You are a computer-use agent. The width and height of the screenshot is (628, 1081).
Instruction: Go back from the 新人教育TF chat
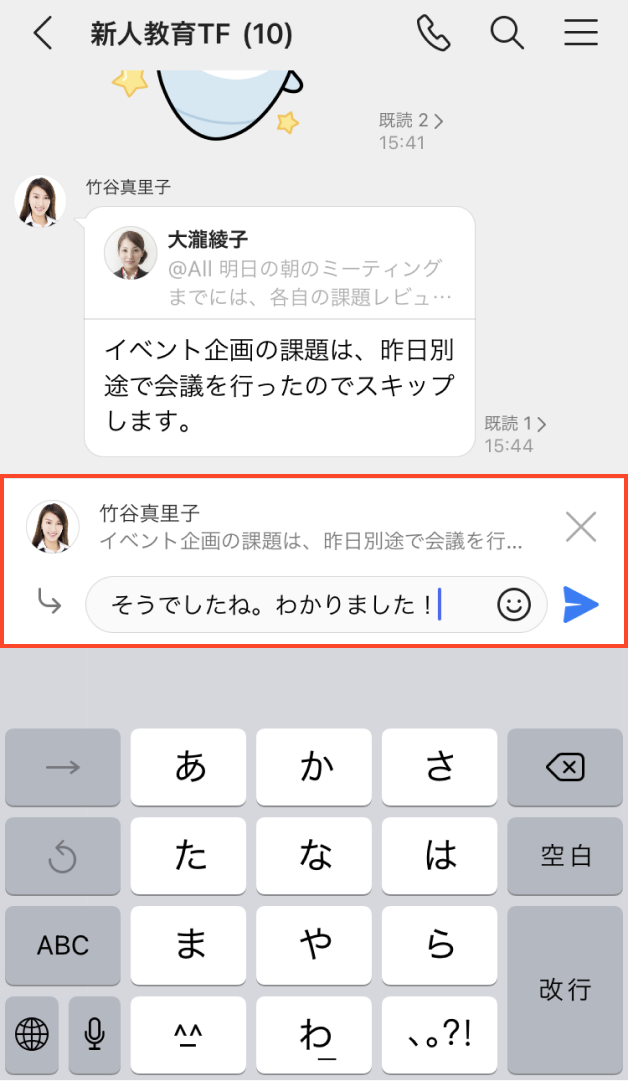42,34
